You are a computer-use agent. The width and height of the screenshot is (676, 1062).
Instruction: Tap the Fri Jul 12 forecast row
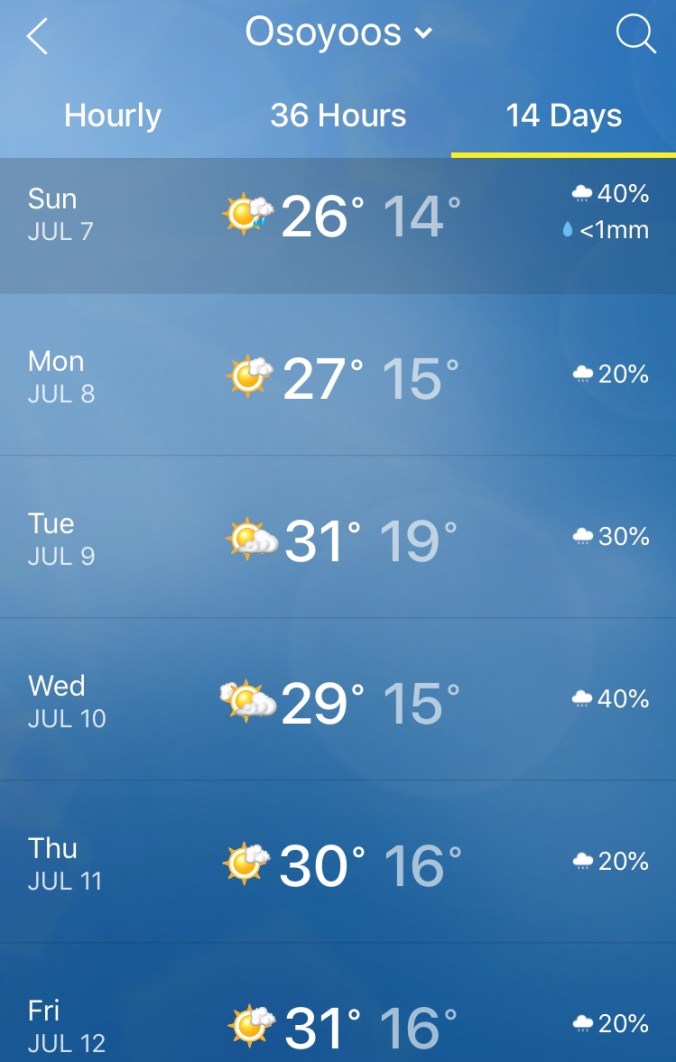(338, 1022)
